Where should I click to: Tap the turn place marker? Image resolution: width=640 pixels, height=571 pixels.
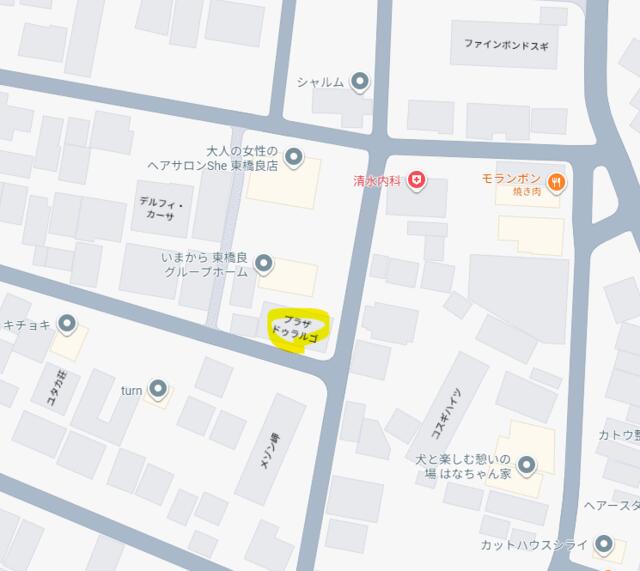158,389
